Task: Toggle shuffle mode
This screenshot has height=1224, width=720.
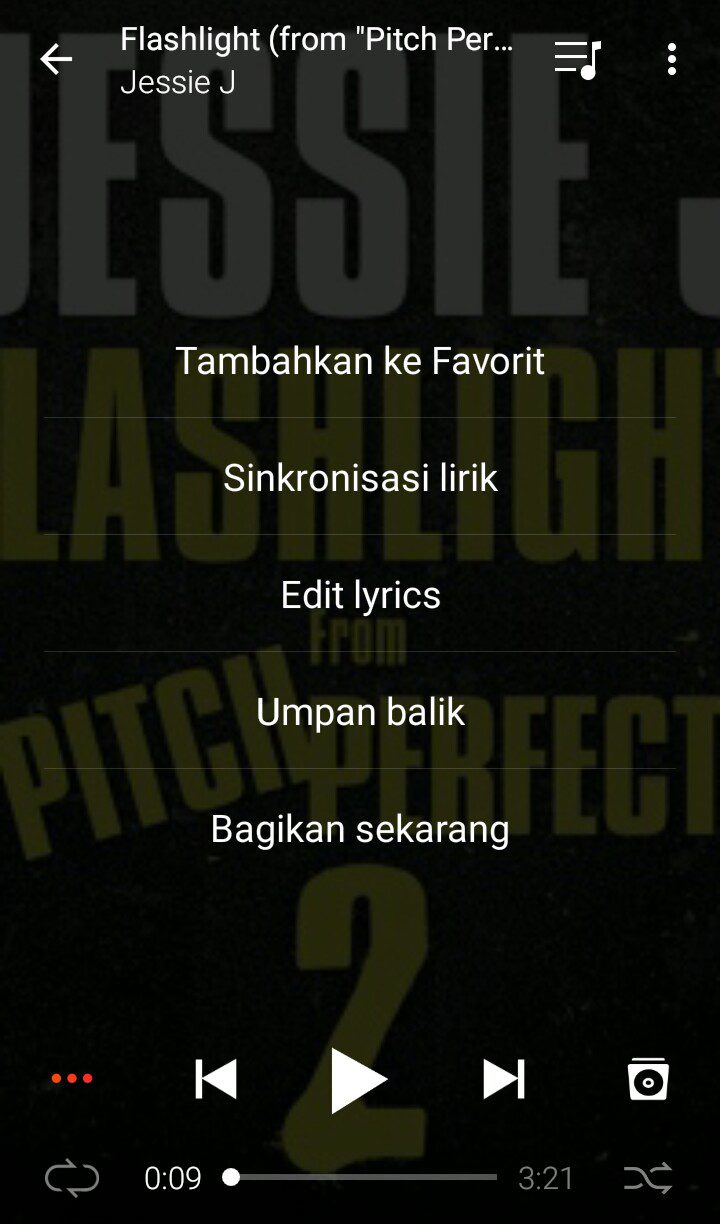Action: [648, 1179]
